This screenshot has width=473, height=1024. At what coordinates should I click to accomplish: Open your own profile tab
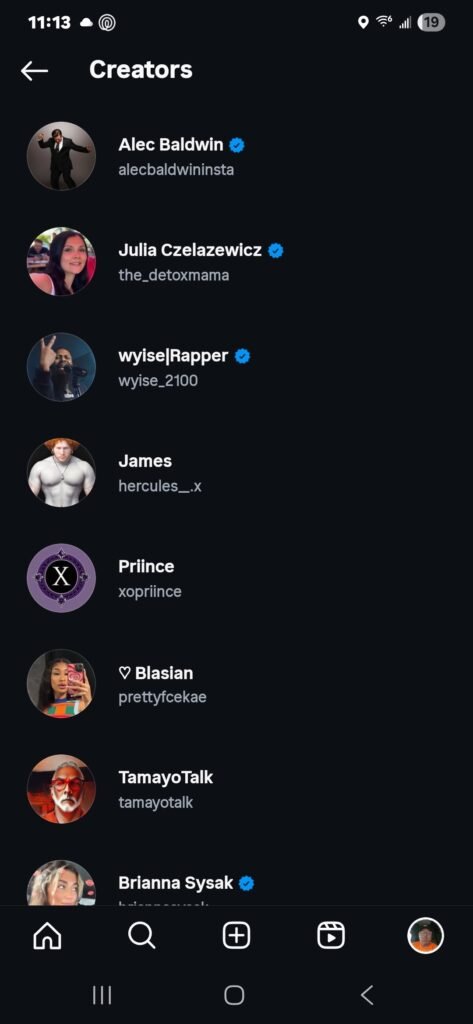[x=426, y=936]
